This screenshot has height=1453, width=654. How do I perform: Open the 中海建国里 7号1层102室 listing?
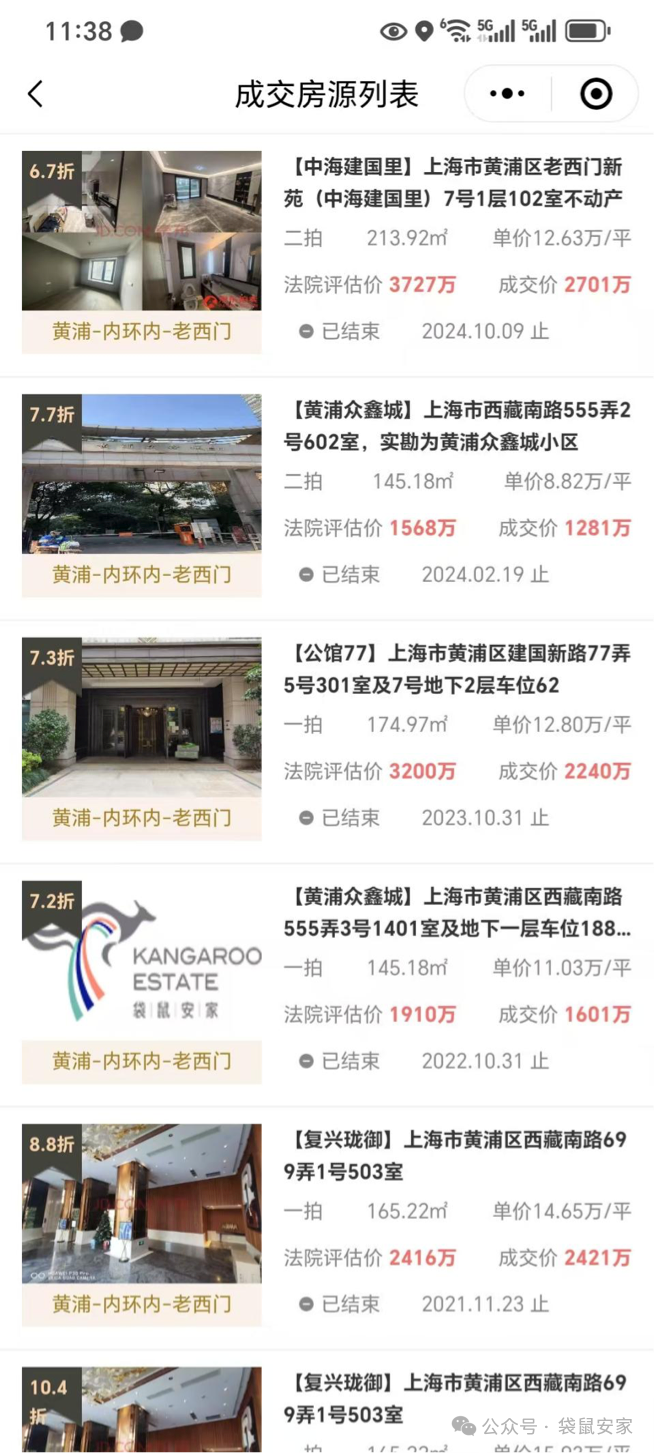pyautogui.click(x=457, y=184)
